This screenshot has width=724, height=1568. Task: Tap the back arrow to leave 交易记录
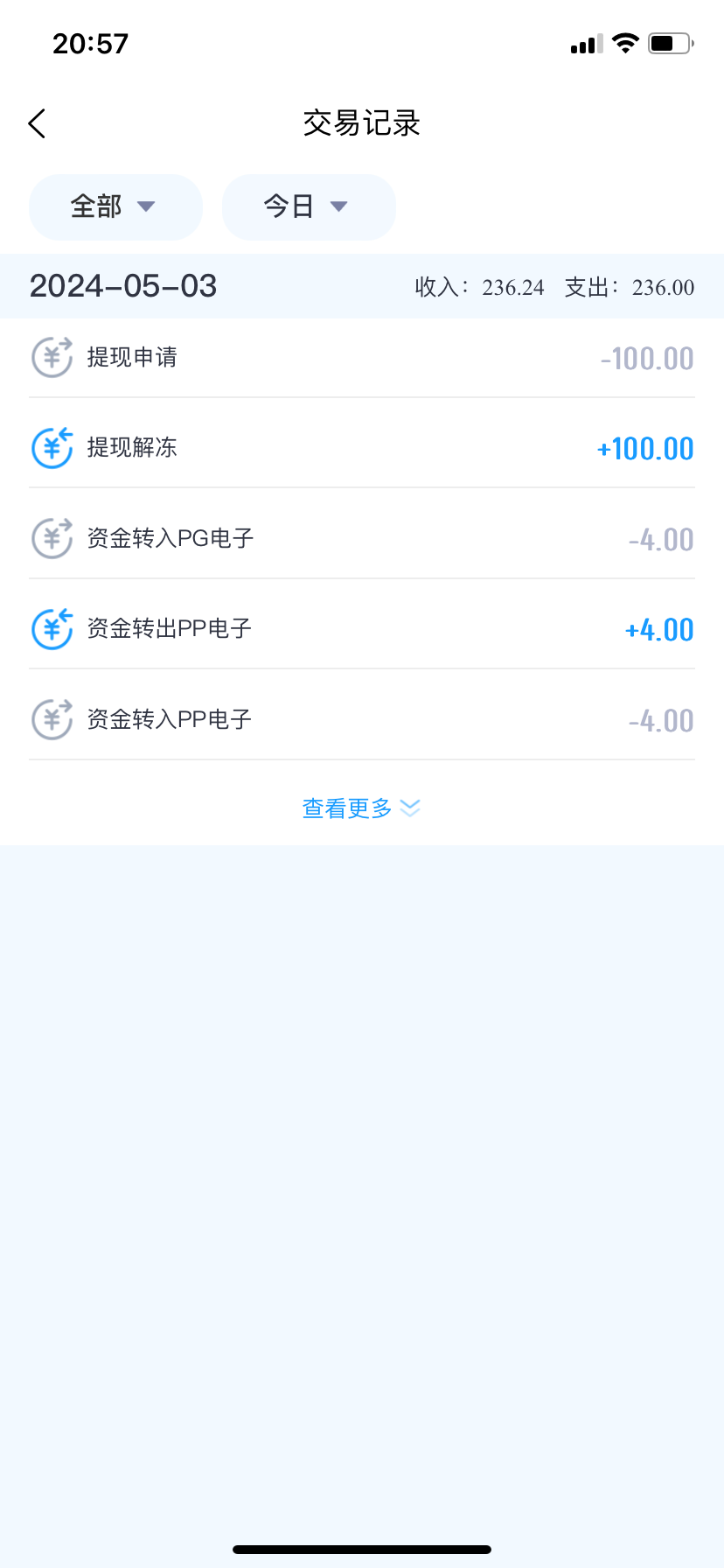pyautogui.click(x=36, y=122)
